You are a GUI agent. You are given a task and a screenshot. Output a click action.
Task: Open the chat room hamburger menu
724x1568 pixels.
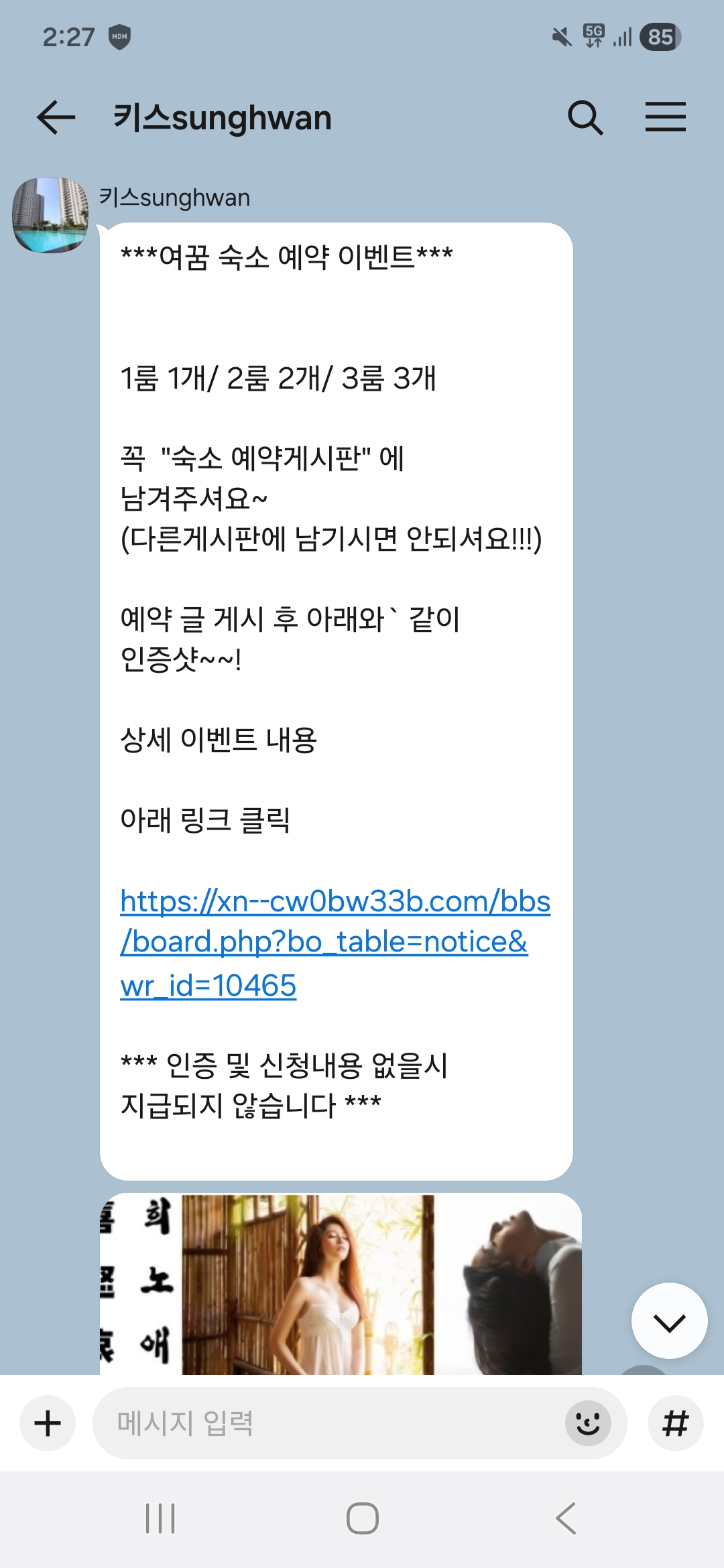pos(665,117)
